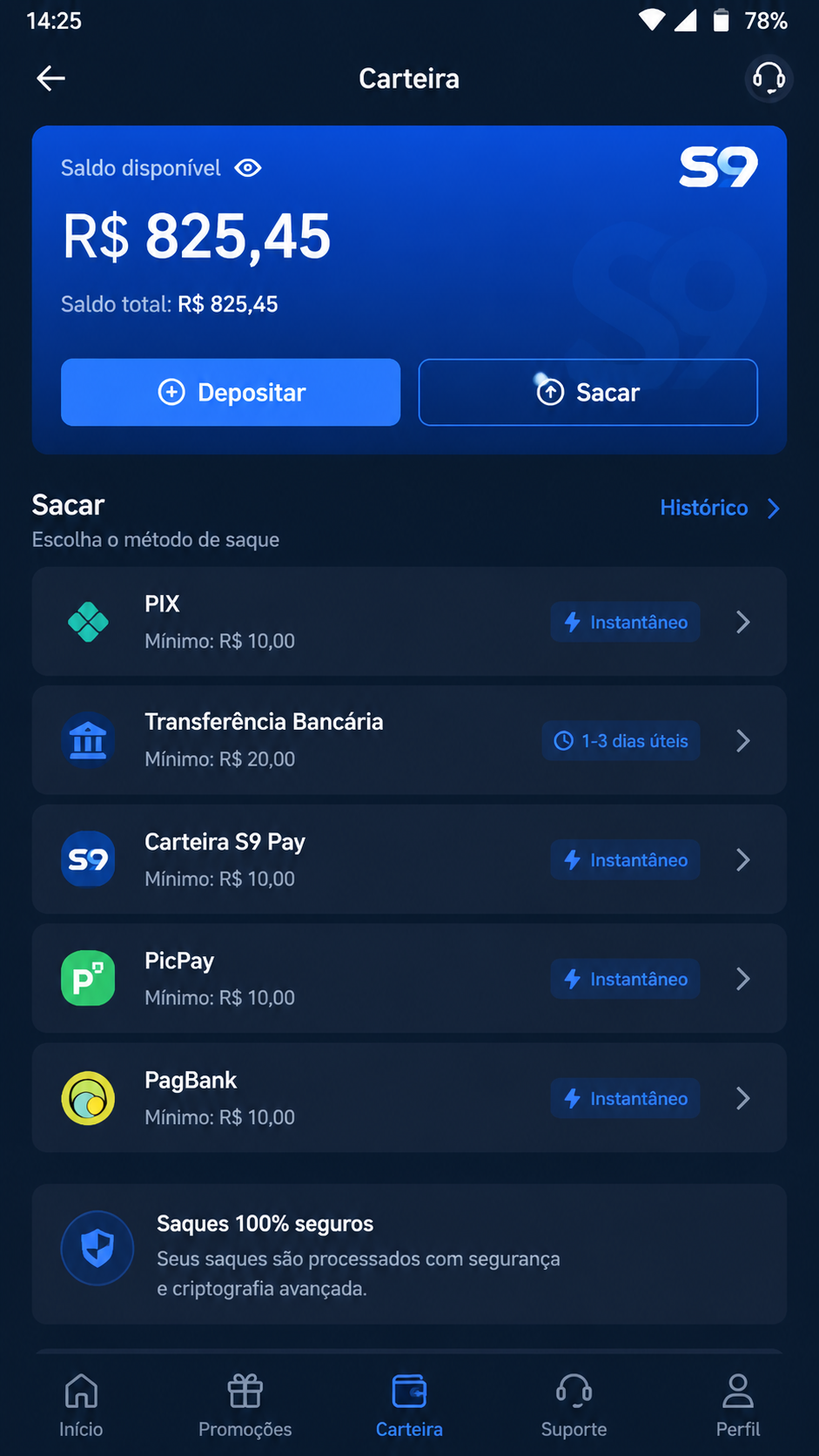
Task: Tap the Depositar button
Action: pos(231,392)
